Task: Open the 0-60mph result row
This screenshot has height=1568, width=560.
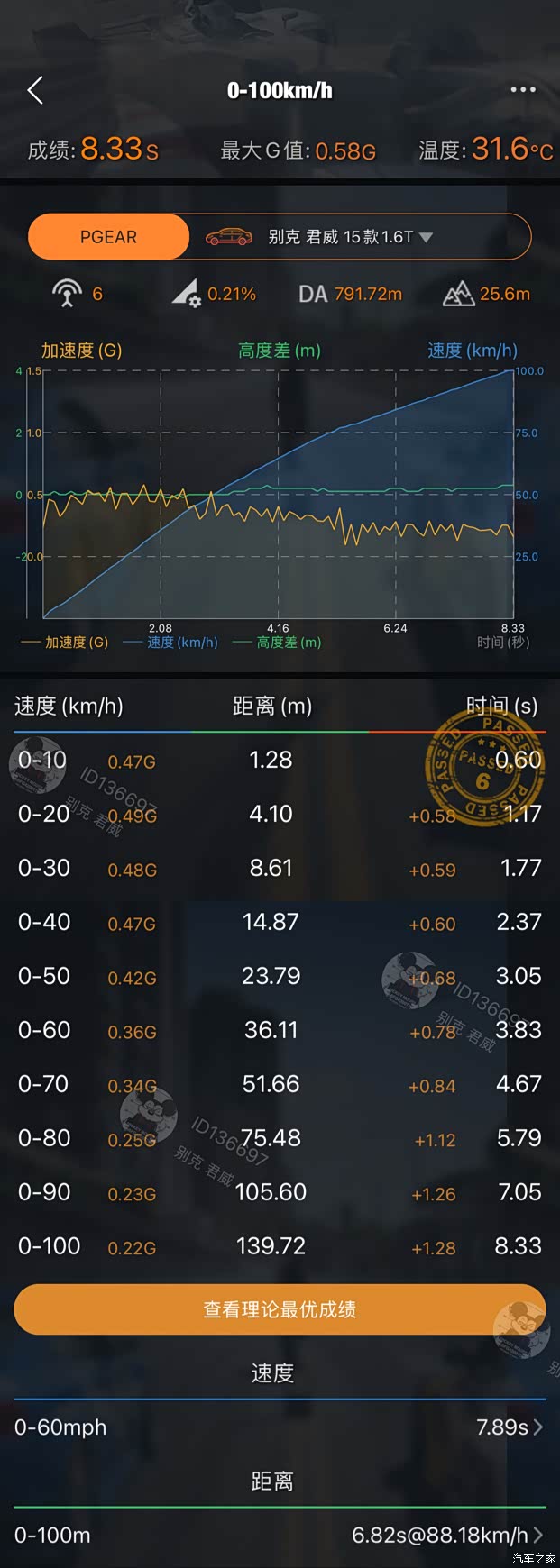Action: [x=280, y=1427]
